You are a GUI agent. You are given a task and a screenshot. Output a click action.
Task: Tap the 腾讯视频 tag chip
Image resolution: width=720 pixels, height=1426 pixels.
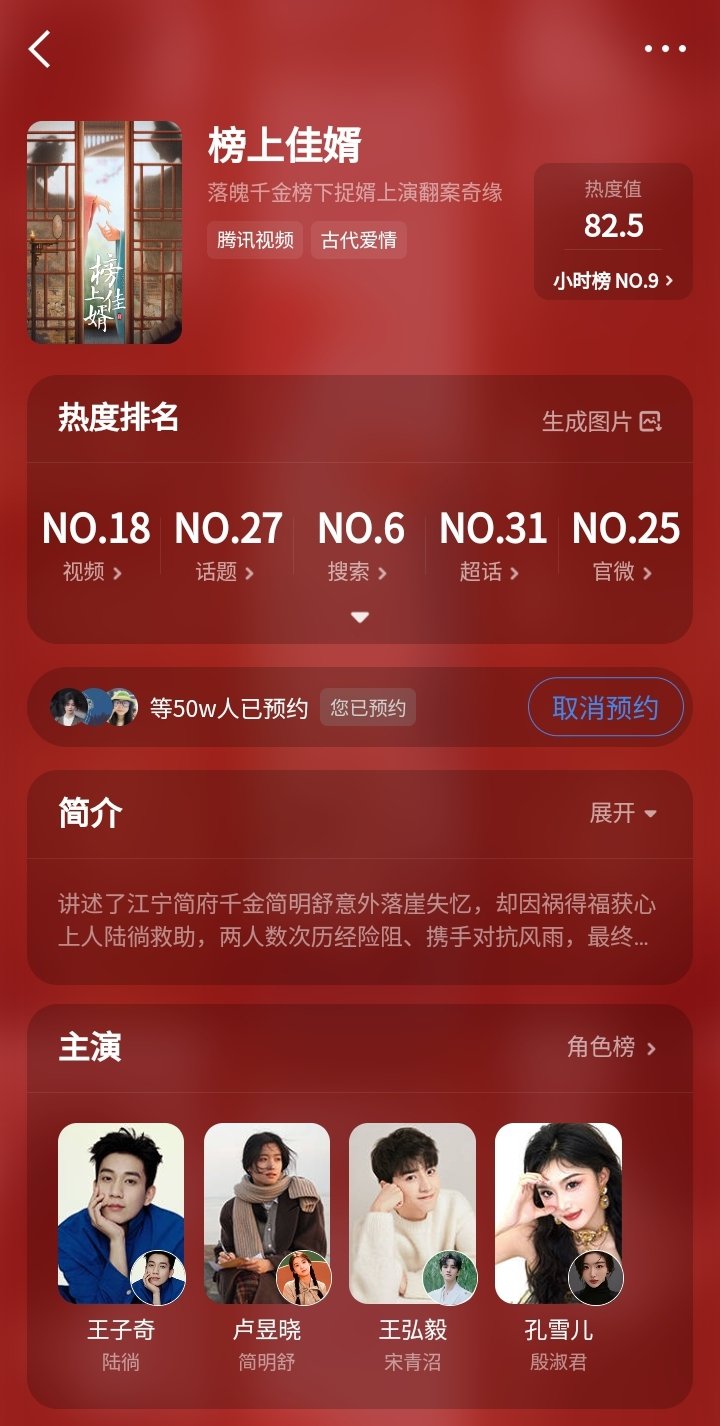coord(255,240)
